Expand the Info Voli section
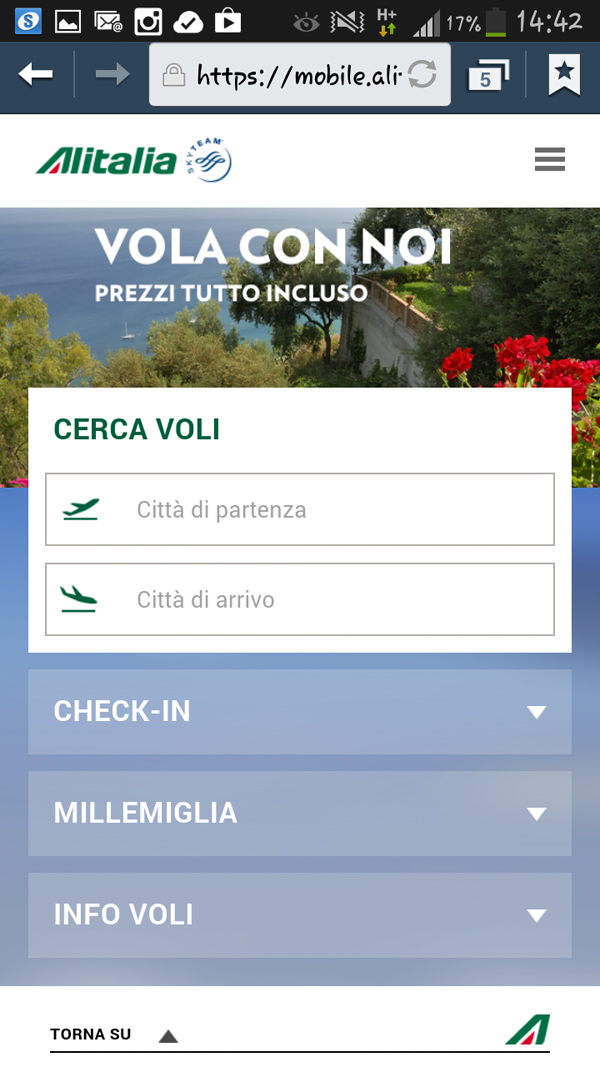This screenshot has height=1067, width=600. pyautogui.click(x=300, y=915)
